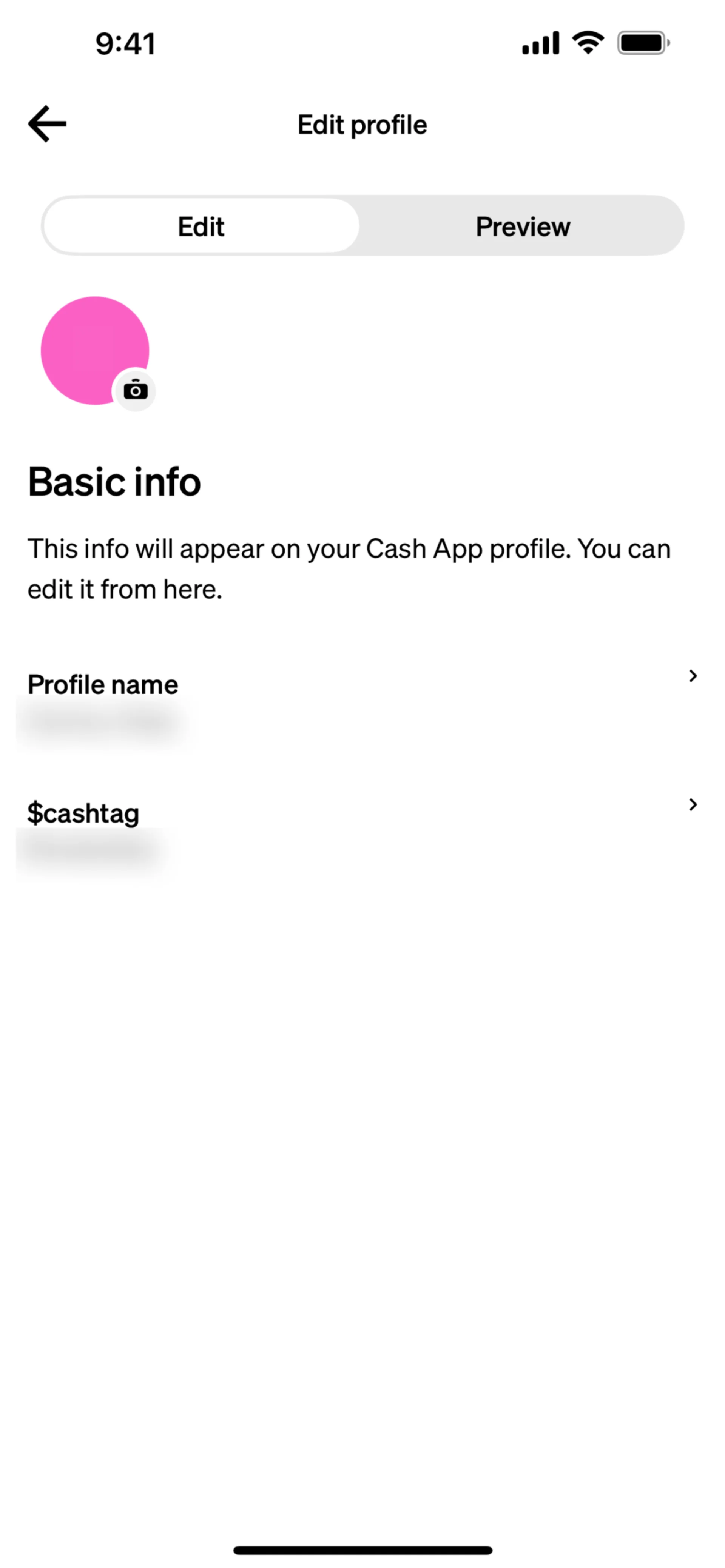Switch to the Preview tab
Screen dimensions: 725x1568
(x=522, y=226)
